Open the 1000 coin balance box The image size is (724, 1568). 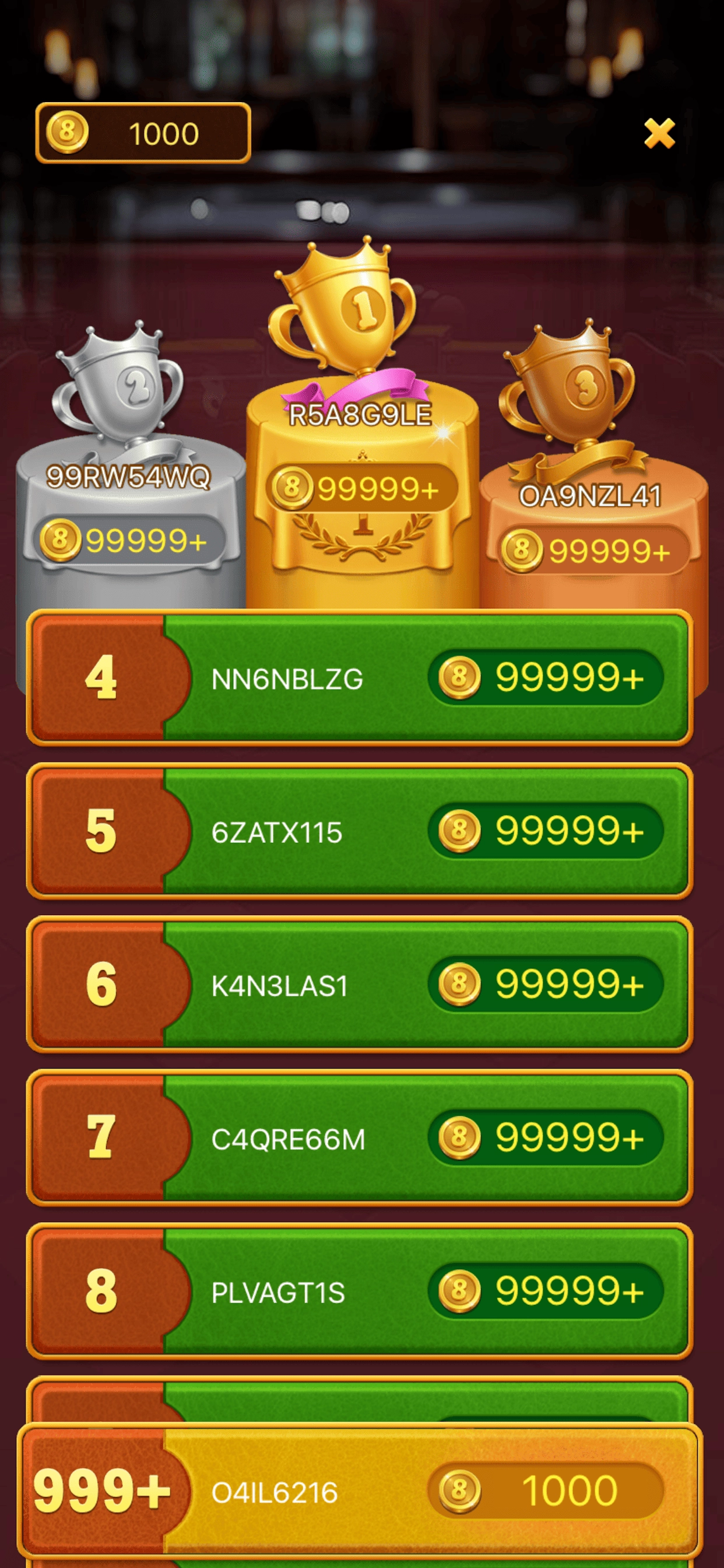coord(143,134)
